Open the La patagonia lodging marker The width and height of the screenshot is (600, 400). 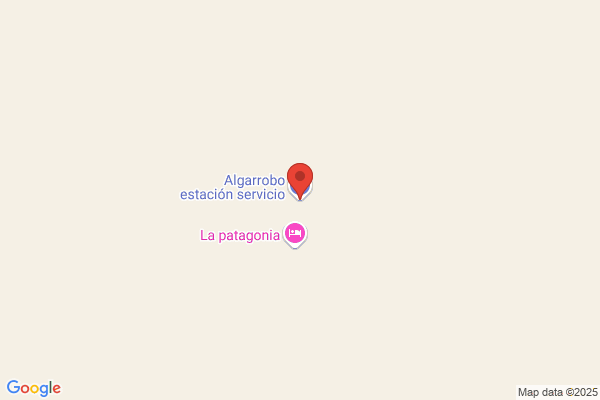[x=295, y=235]
